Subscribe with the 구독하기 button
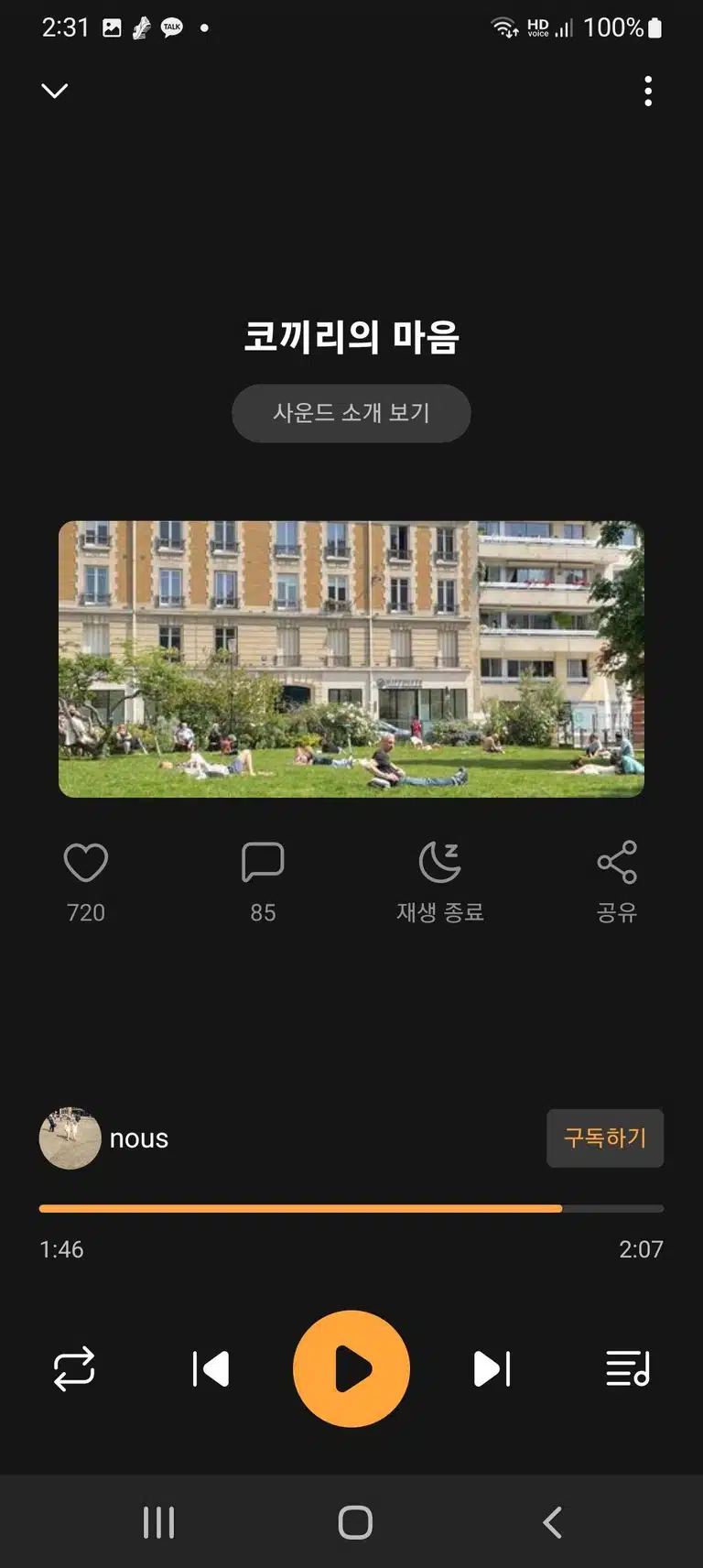Viewport: 703px width, 1568px height. pyautogui.click(x=605, y=1138)
